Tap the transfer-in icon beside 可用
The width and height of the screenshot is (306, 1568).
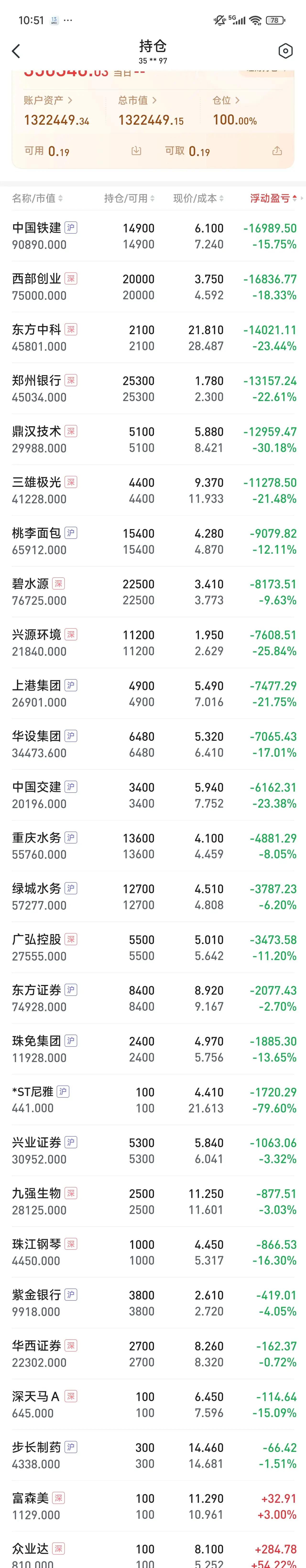coord(137,151)
